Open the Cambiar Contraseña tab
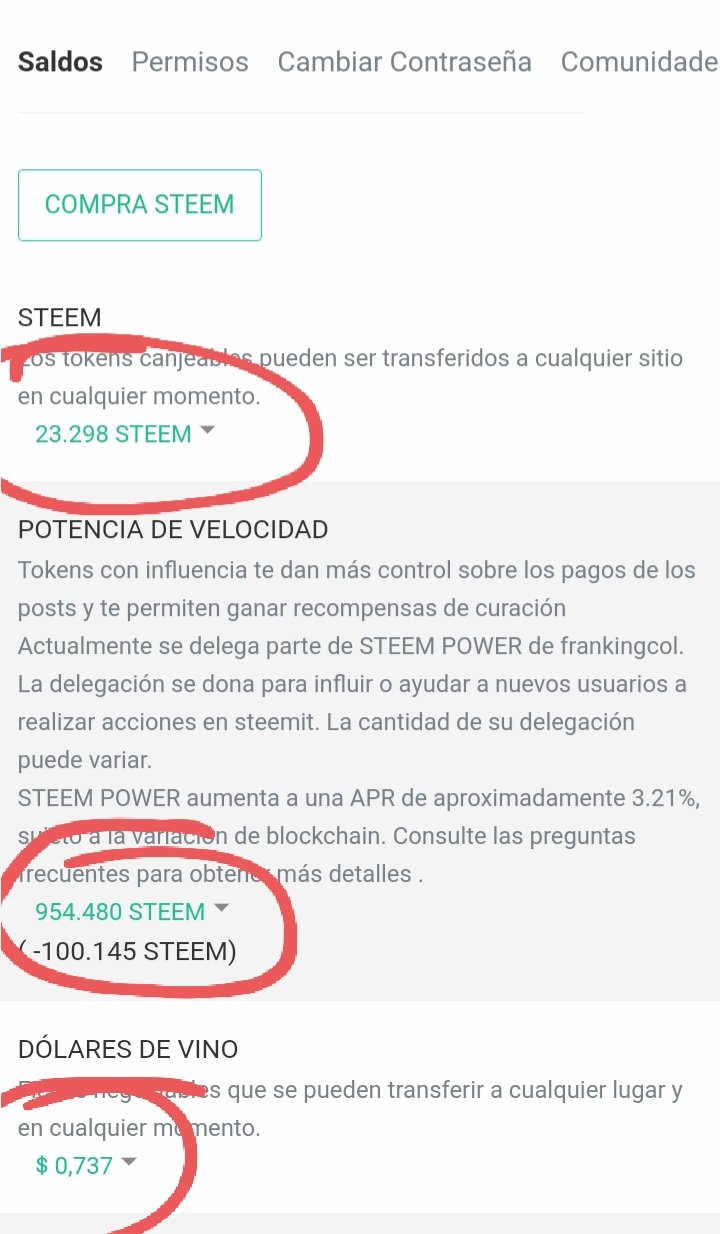 (404, 62)
